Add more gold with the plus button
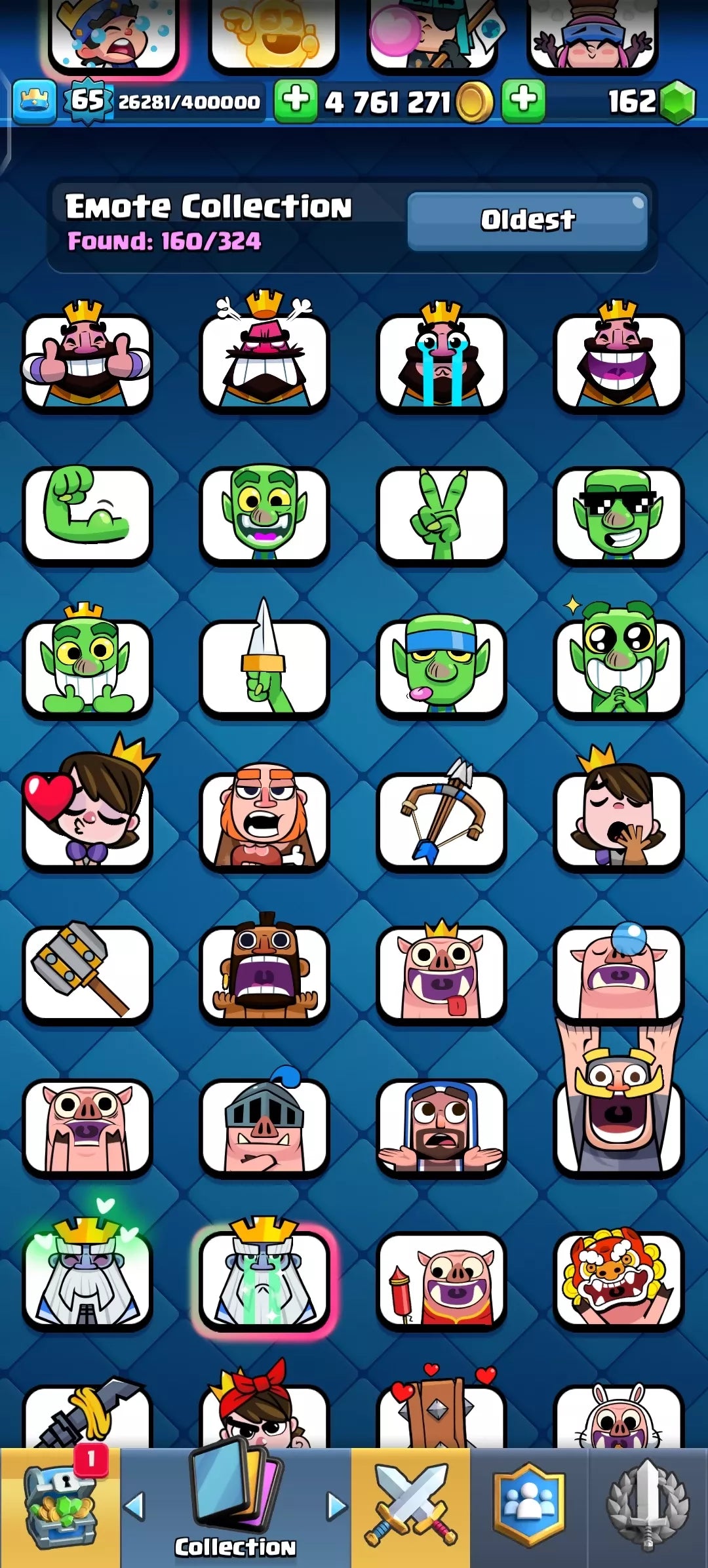 [x=296, y=101]
